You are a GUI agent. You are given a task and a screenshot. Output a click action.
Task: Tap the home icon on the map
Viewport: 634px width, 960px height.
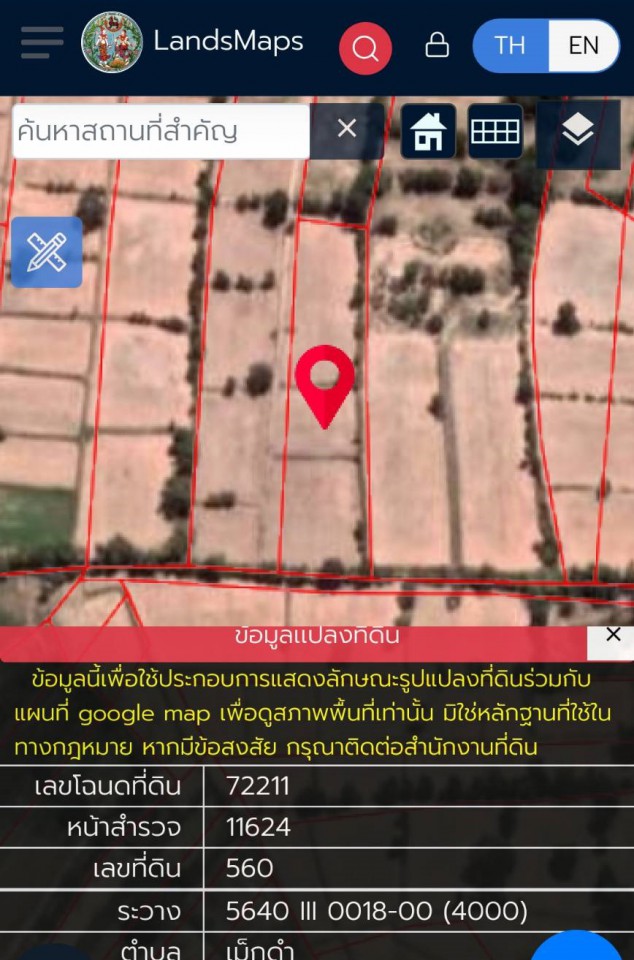tap(428, 131)
